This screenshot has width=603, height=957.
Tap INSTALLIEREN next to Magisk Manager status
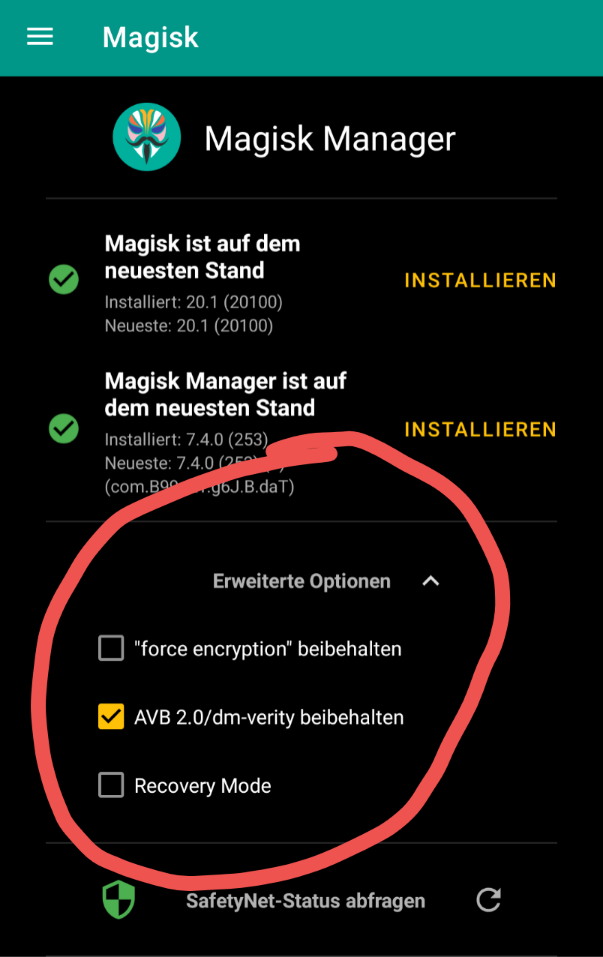click(x=480, y=430)
